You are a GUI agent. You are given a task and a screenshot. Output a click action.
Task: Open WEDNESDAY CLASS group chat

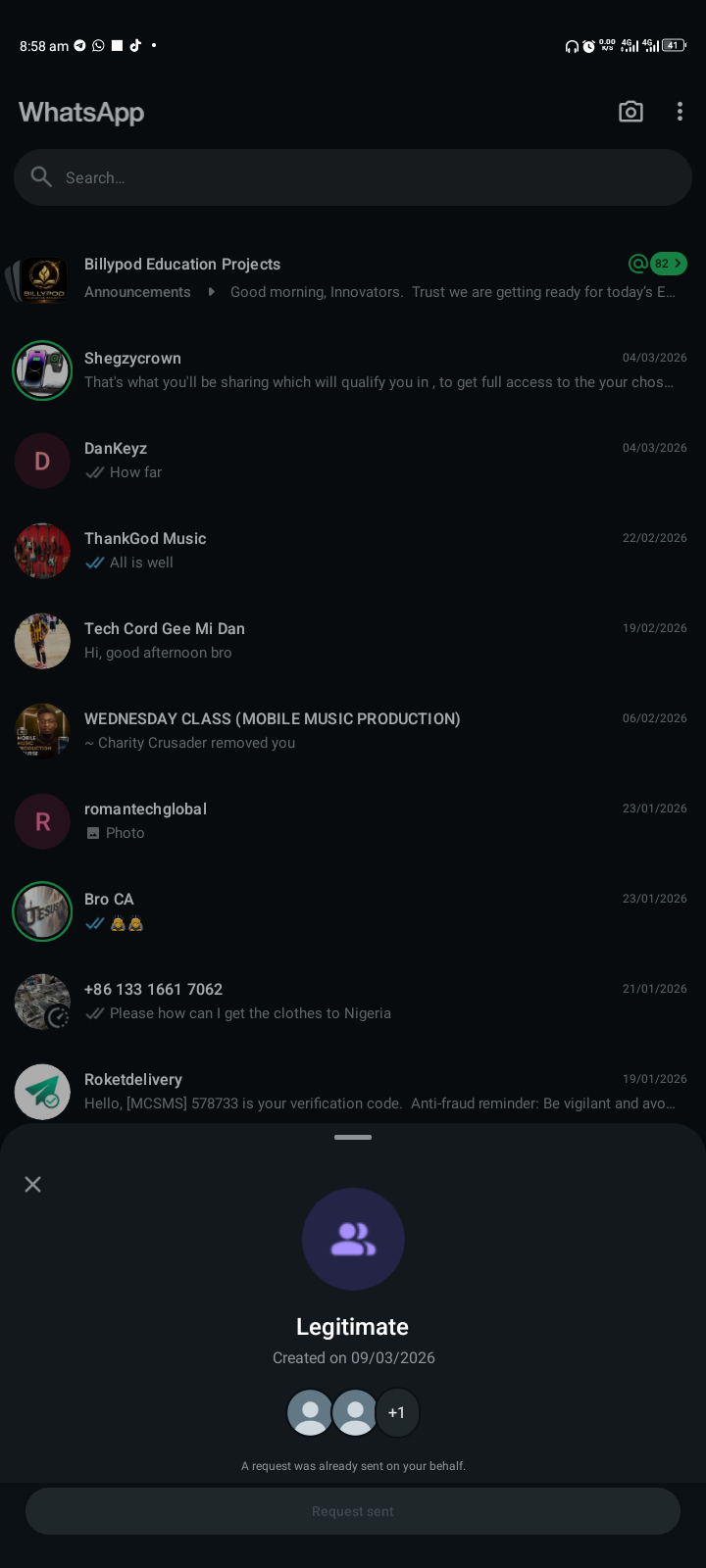tap(353, 731)
